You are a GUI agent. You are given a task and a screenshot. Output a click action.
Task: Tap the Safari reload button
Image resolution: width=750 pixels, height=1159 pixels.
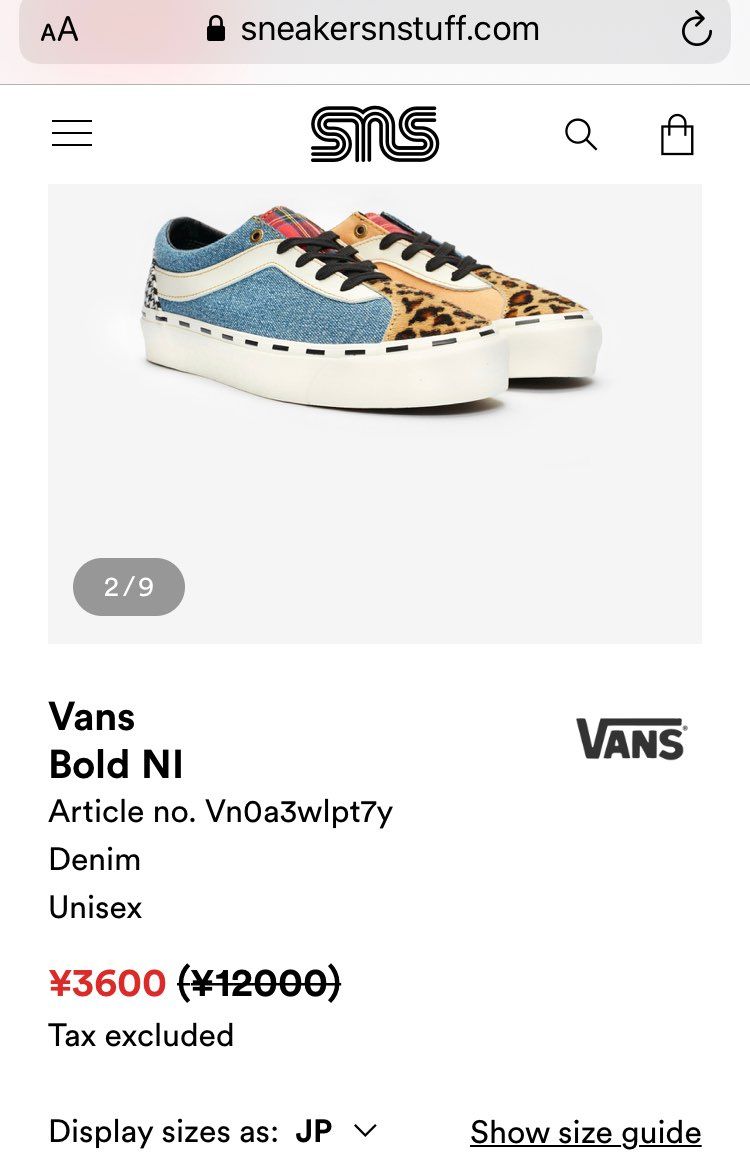click(x=696, y=30)
